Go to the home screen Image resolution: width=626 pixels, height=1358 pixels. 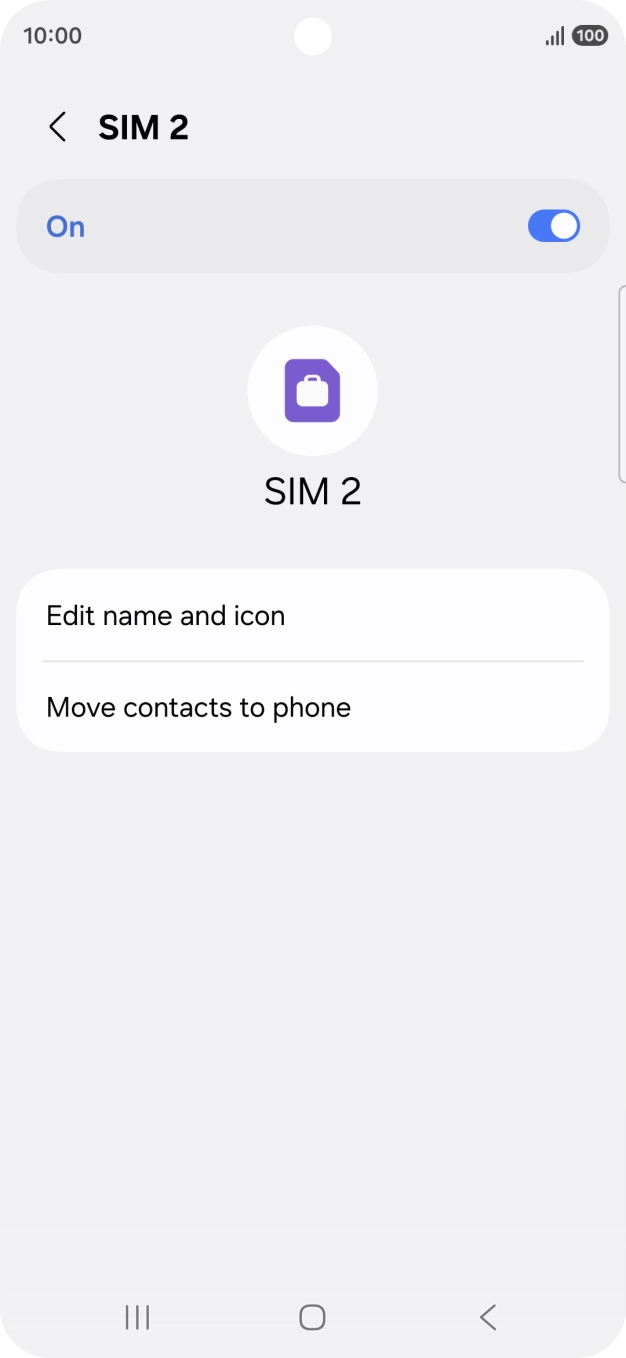(x=312, y=1317)
